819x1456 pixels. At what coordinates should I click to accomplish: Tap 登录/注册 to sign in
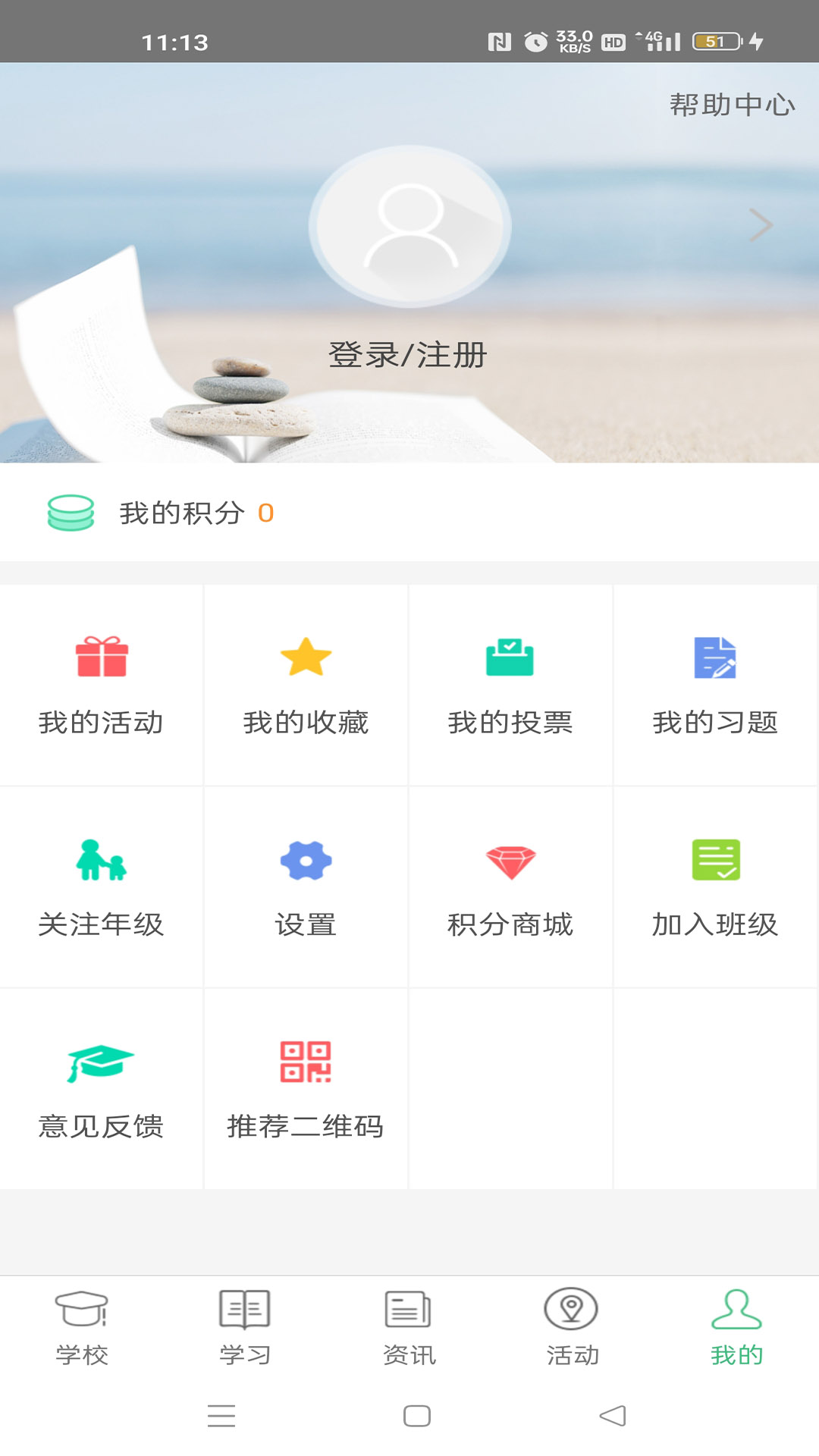[407, 353]
